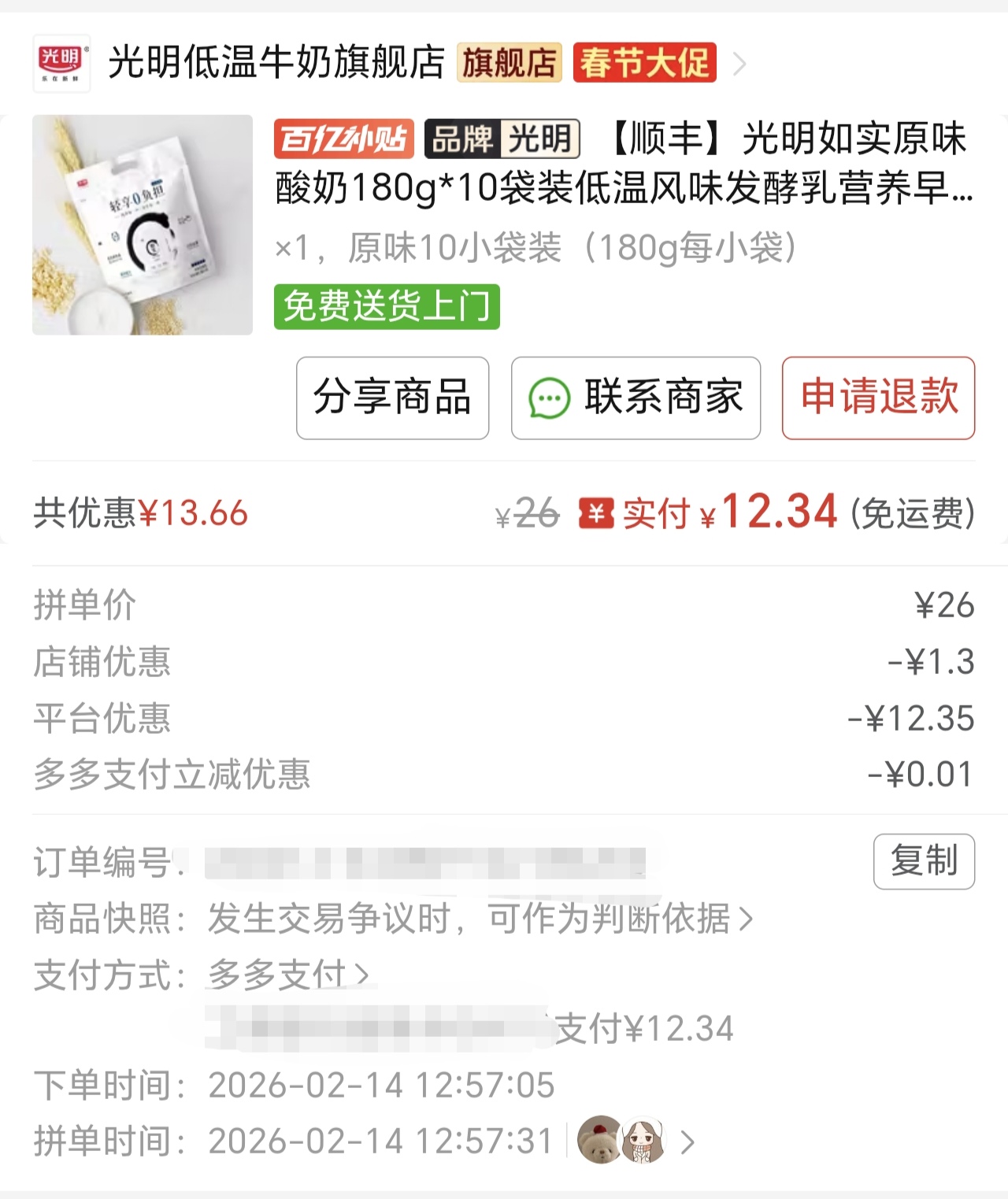This screenshot has height=1199, width=1008.
Task: Open the 光明如实原味酸奶 product thumbnail
Action: (x=143, y=225)
